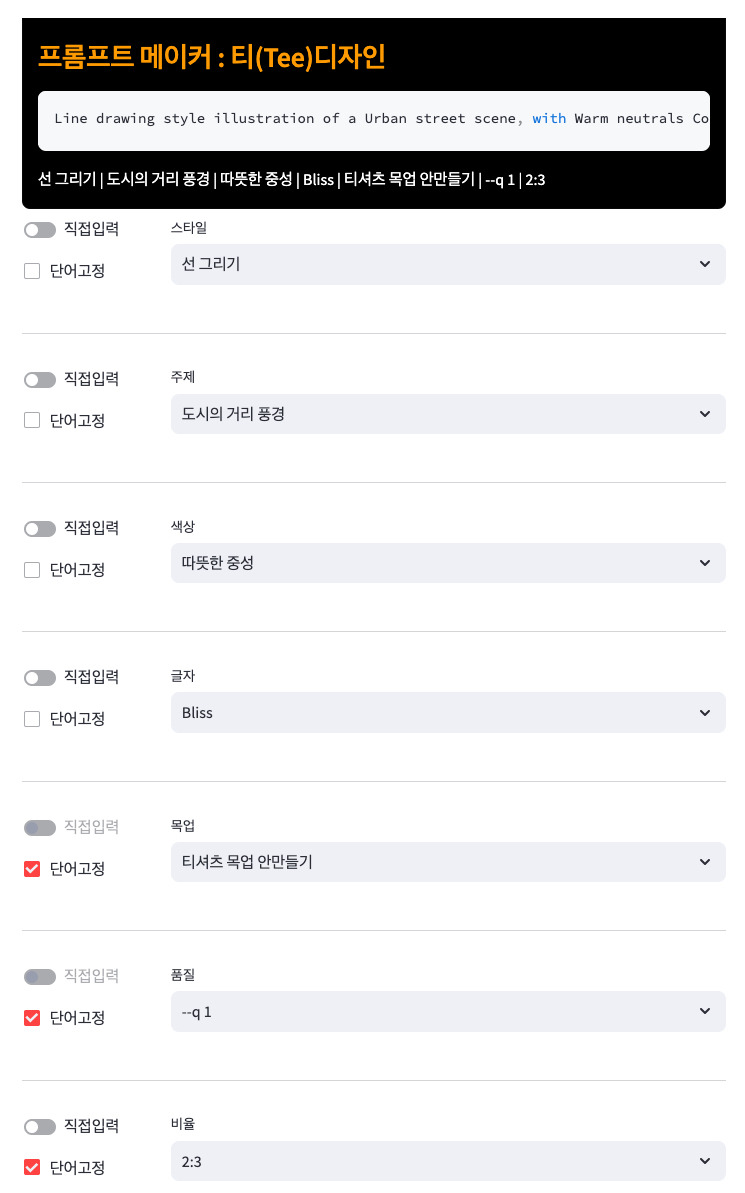
Task: Enable 직접입력 toggle for 주제
Action: click(x=39, y=379)
